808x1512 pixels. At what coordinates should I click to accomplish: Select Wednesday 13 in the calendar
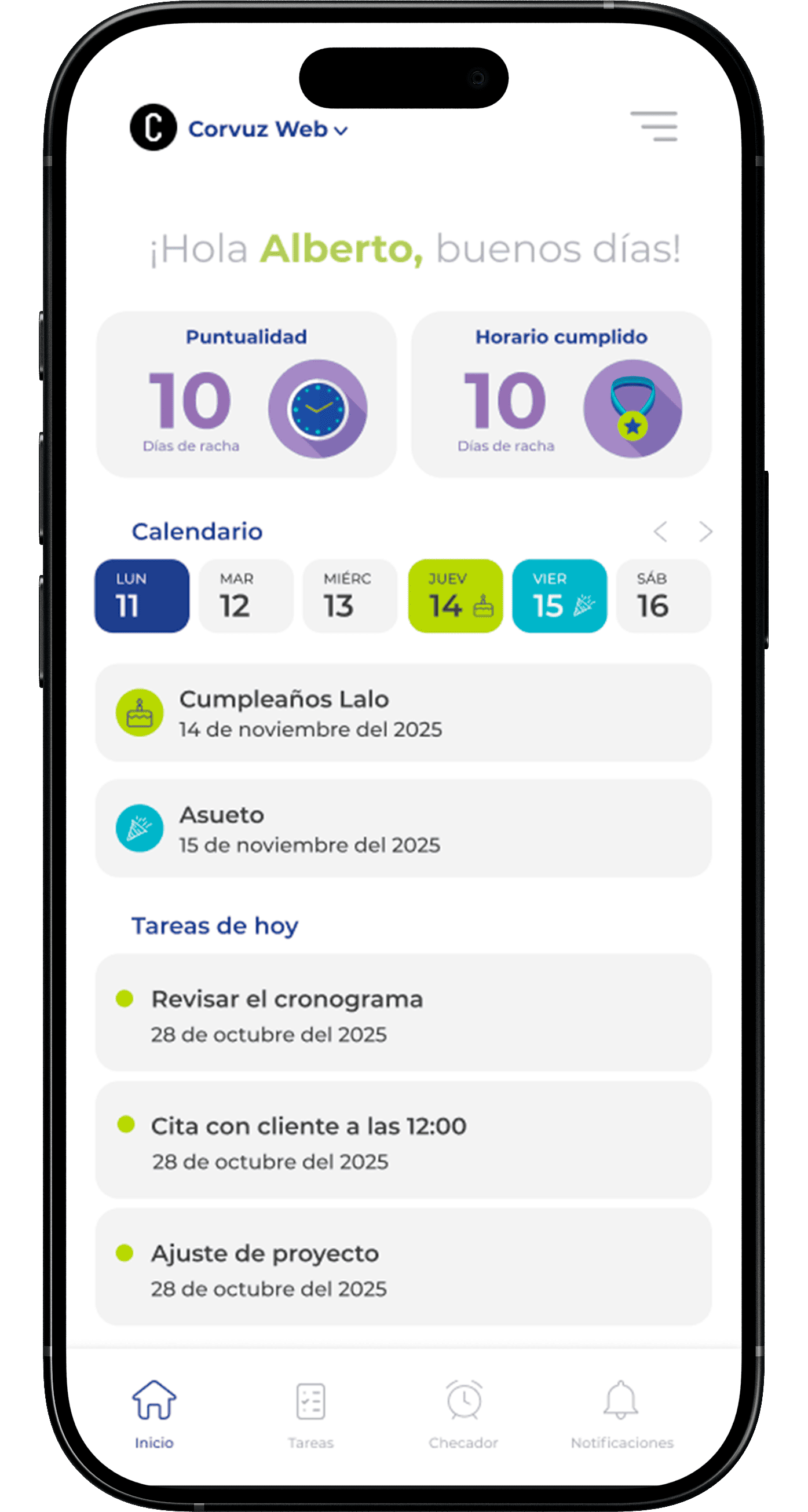pos(350,596)
